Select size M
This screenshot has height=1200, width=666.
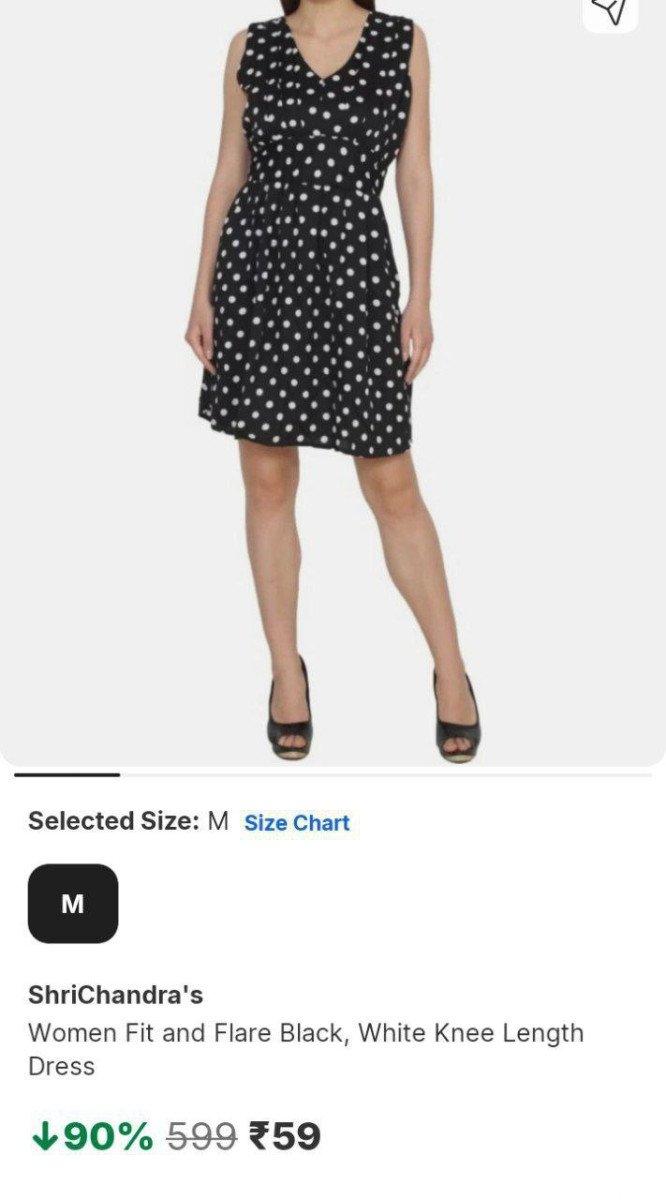click(73, 904)
